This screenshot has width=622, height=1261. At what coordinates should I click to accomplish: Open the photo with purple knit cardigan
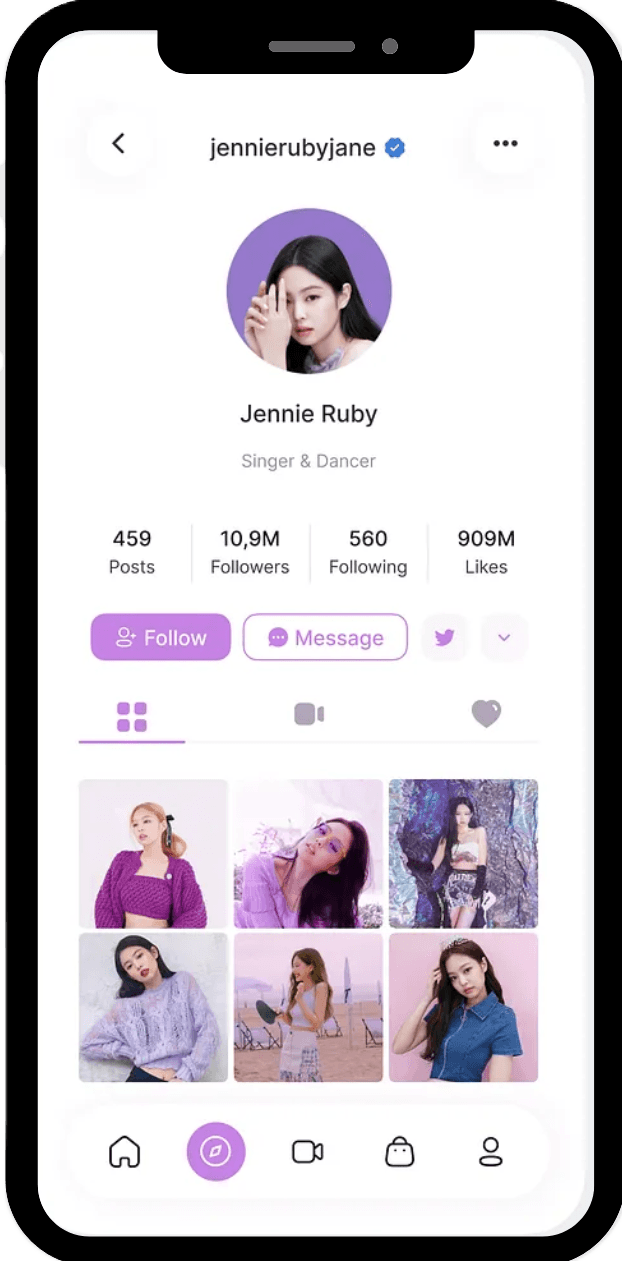coord(153,853)
